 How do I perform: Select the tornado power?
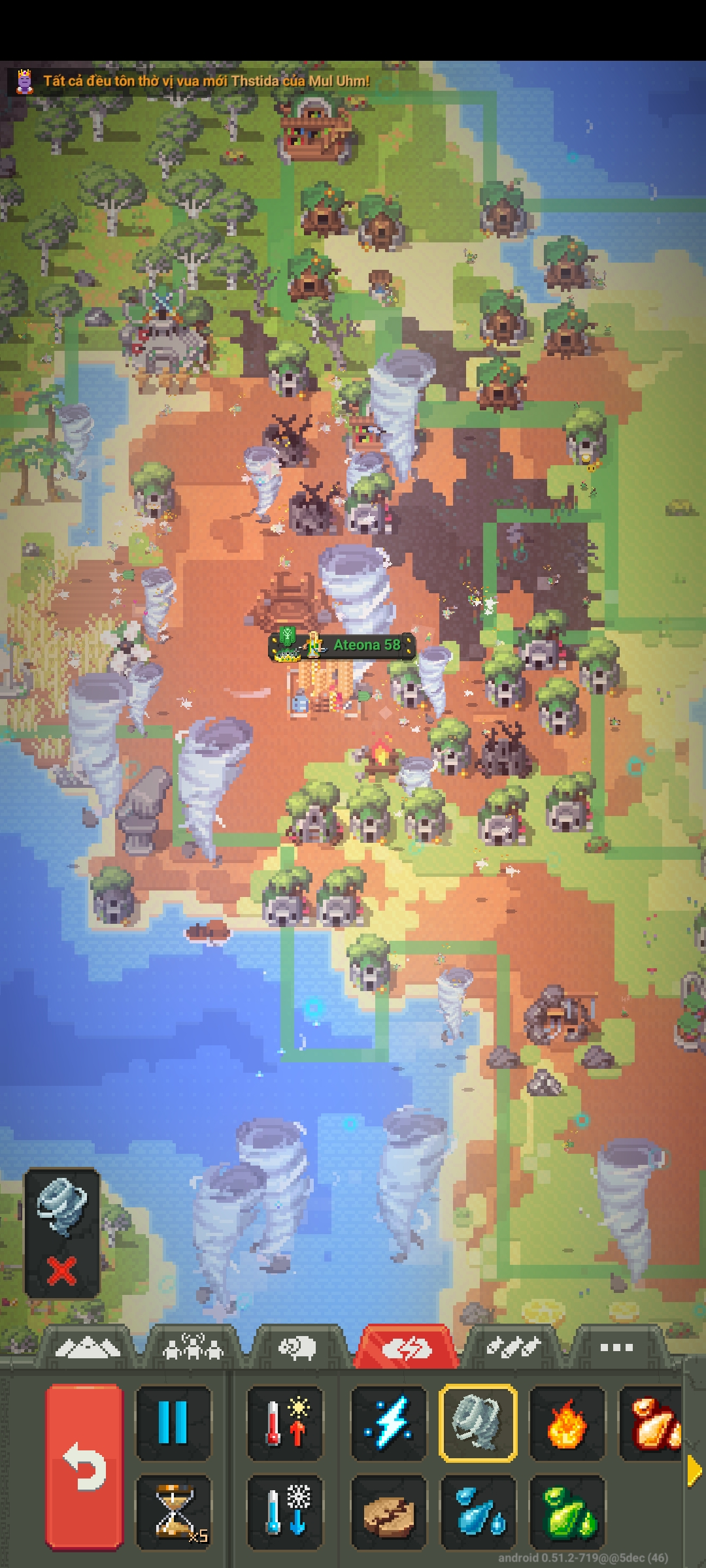click(x=478, y=1423)
